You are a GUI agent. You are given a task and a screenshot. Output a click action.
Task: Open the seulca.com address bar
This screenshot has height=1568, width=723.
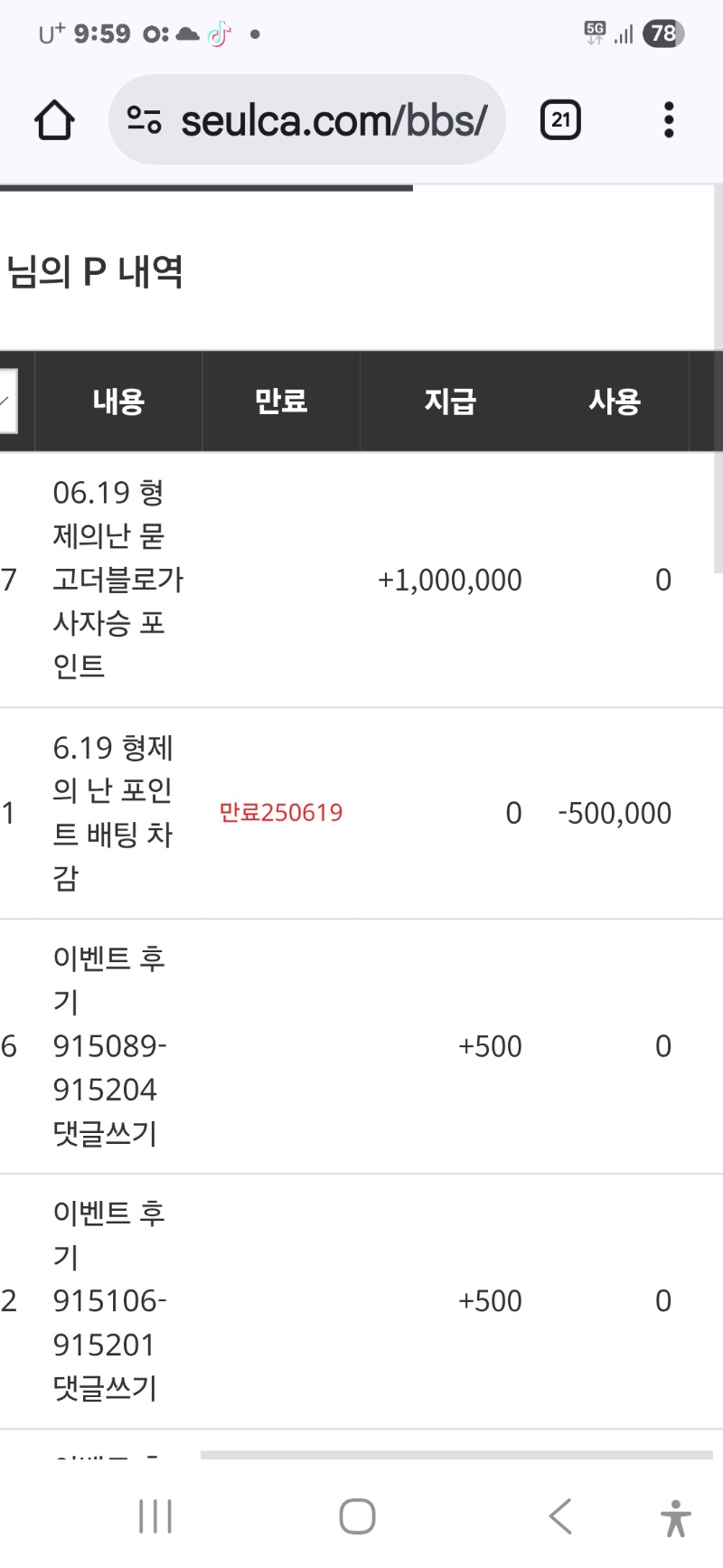[306, 119]
